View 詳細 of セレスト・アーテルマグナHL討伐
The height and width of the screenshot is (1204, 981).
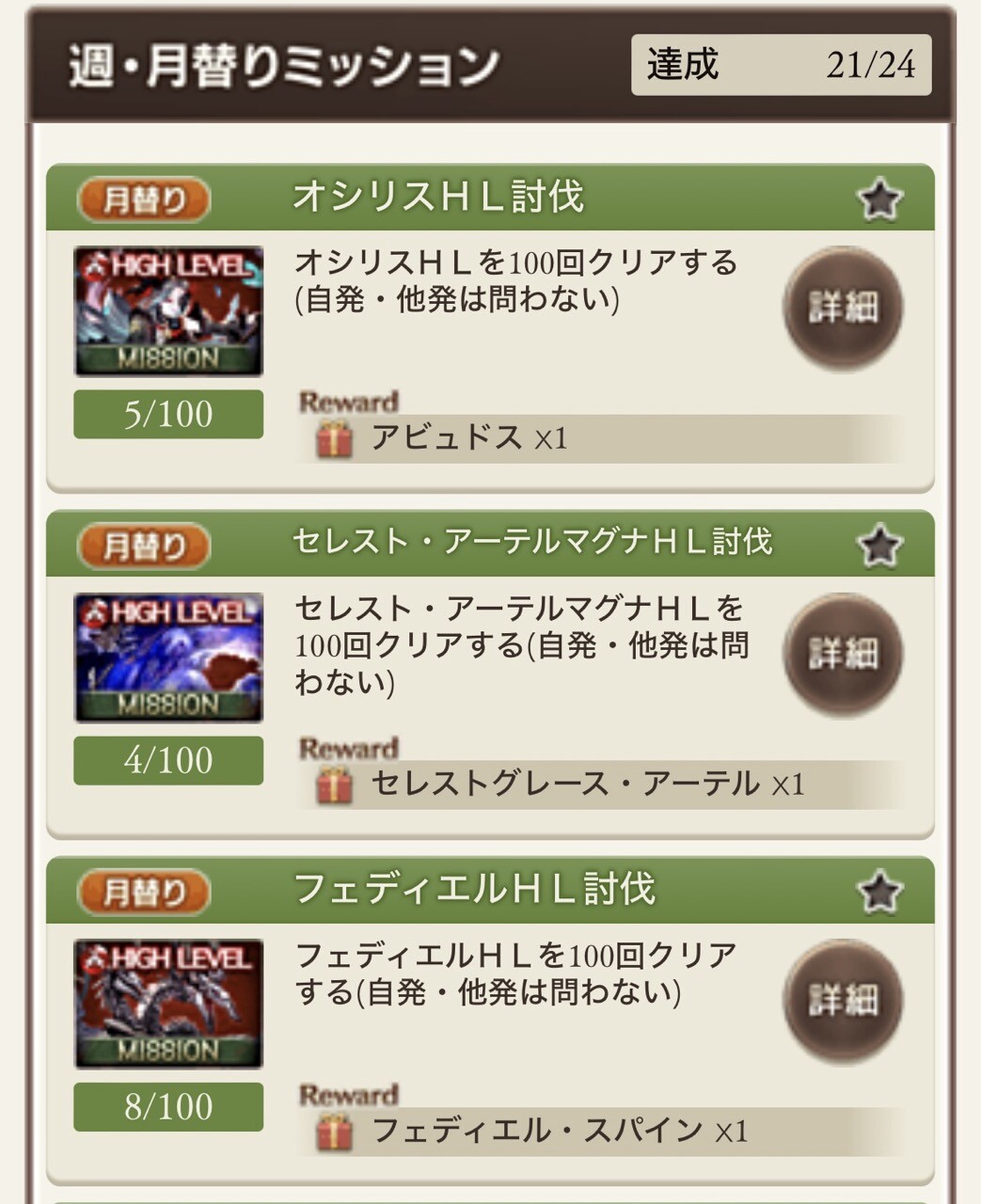(x=843, y=653)
